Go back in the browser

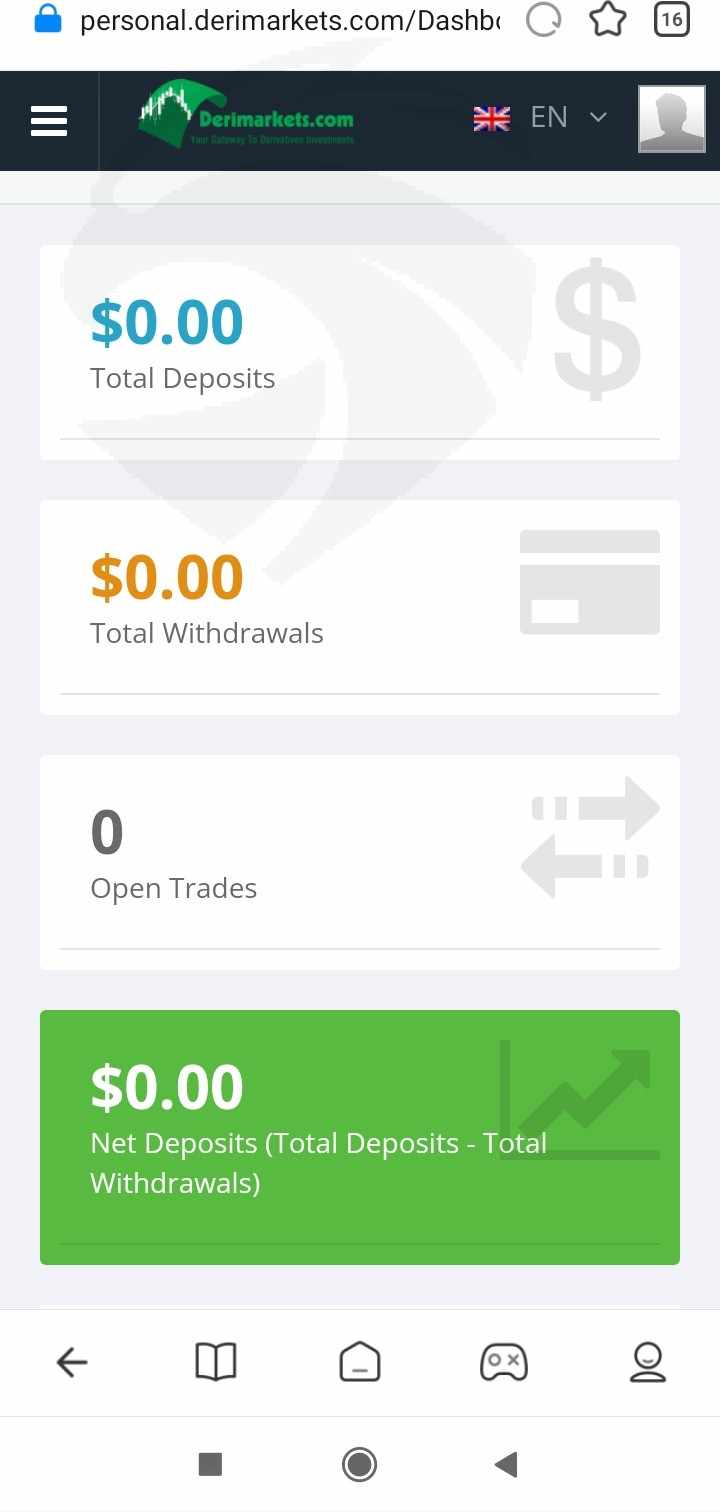pos(72,1362)
